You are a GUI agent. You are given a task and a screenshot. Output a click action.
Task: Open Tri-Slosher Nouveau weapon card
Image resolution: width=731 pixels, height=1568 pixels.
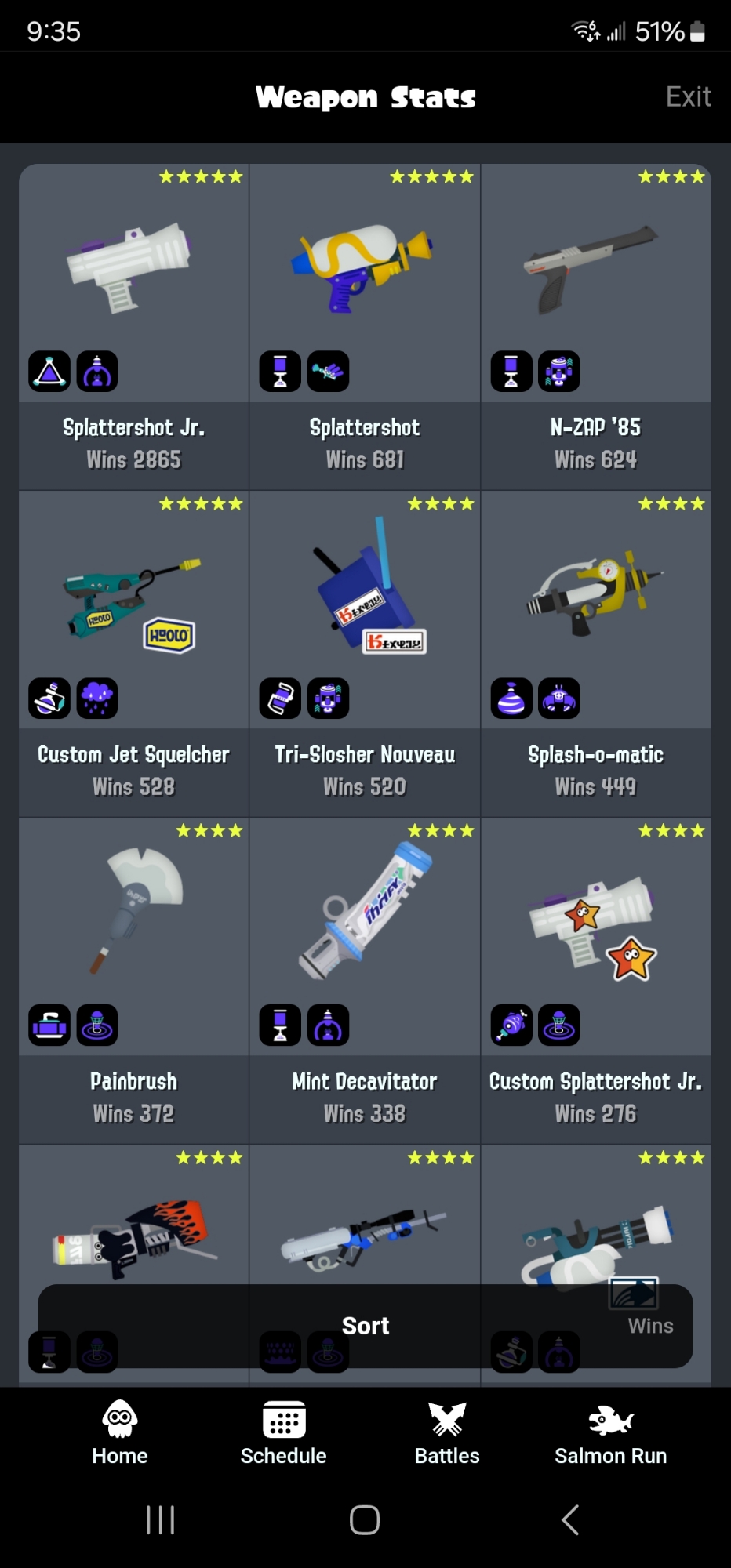365,652
